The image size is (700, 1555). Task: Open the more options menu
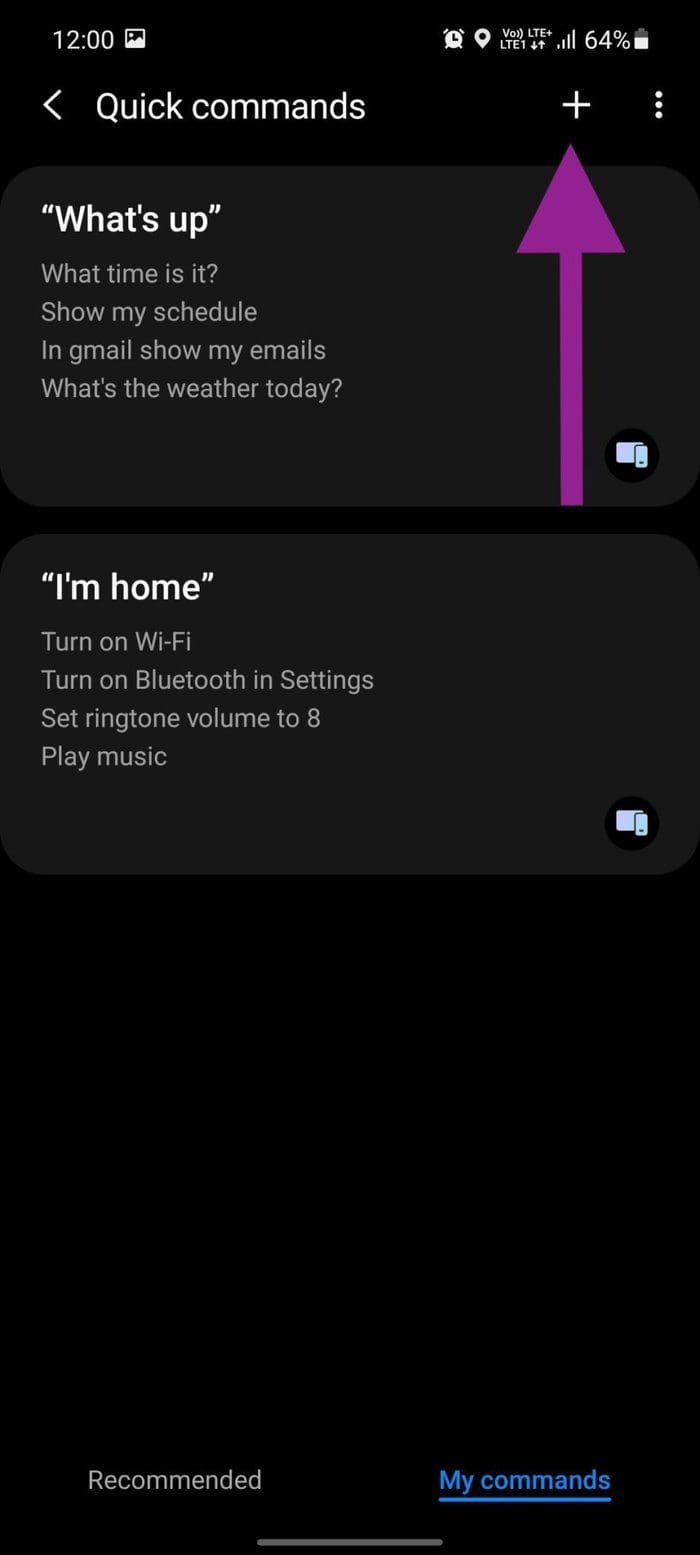click(x=658, y=105)
